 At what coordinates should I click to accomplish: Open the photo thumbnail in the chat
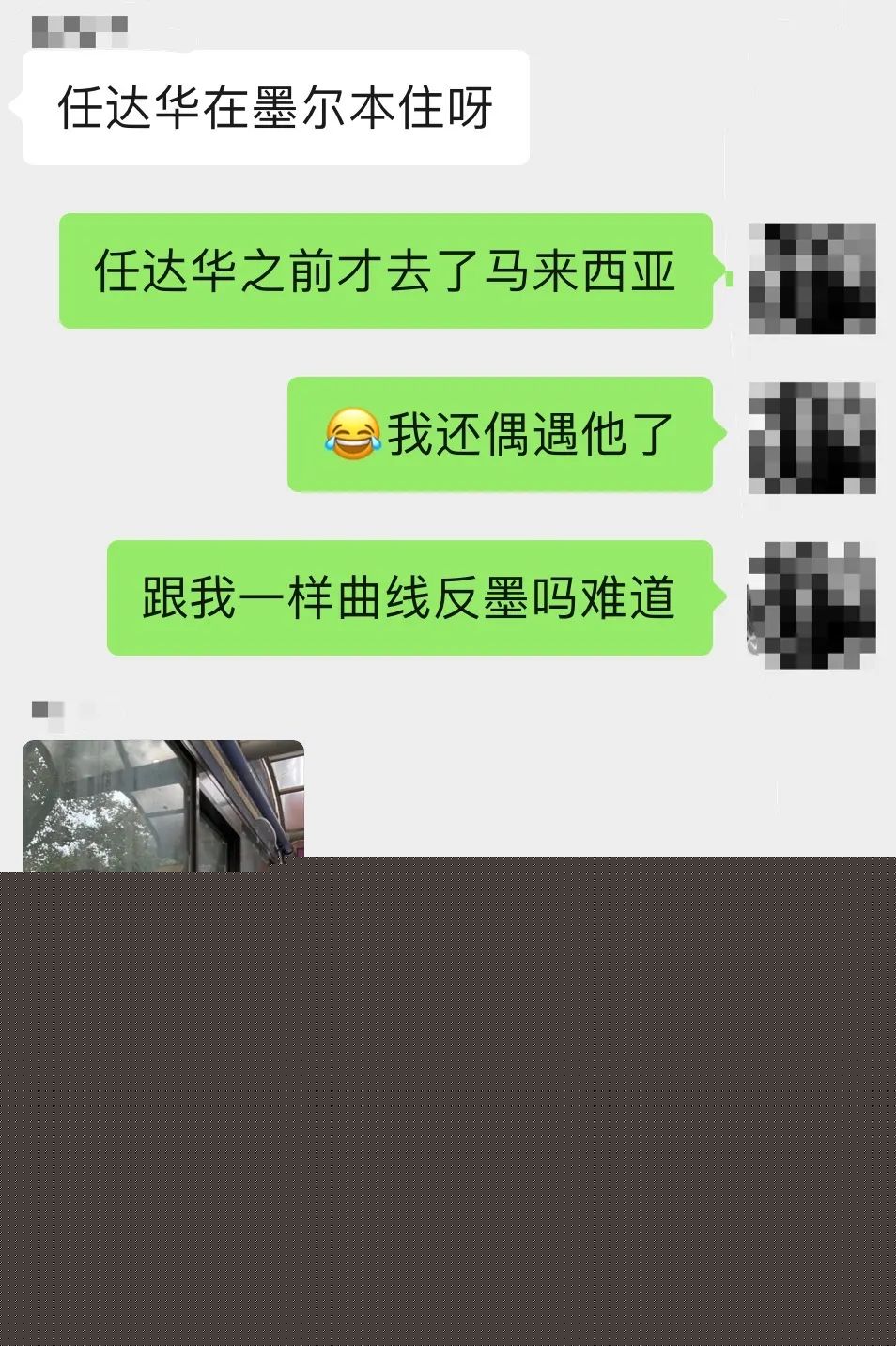pyautogui.click(x=162, y=804)
